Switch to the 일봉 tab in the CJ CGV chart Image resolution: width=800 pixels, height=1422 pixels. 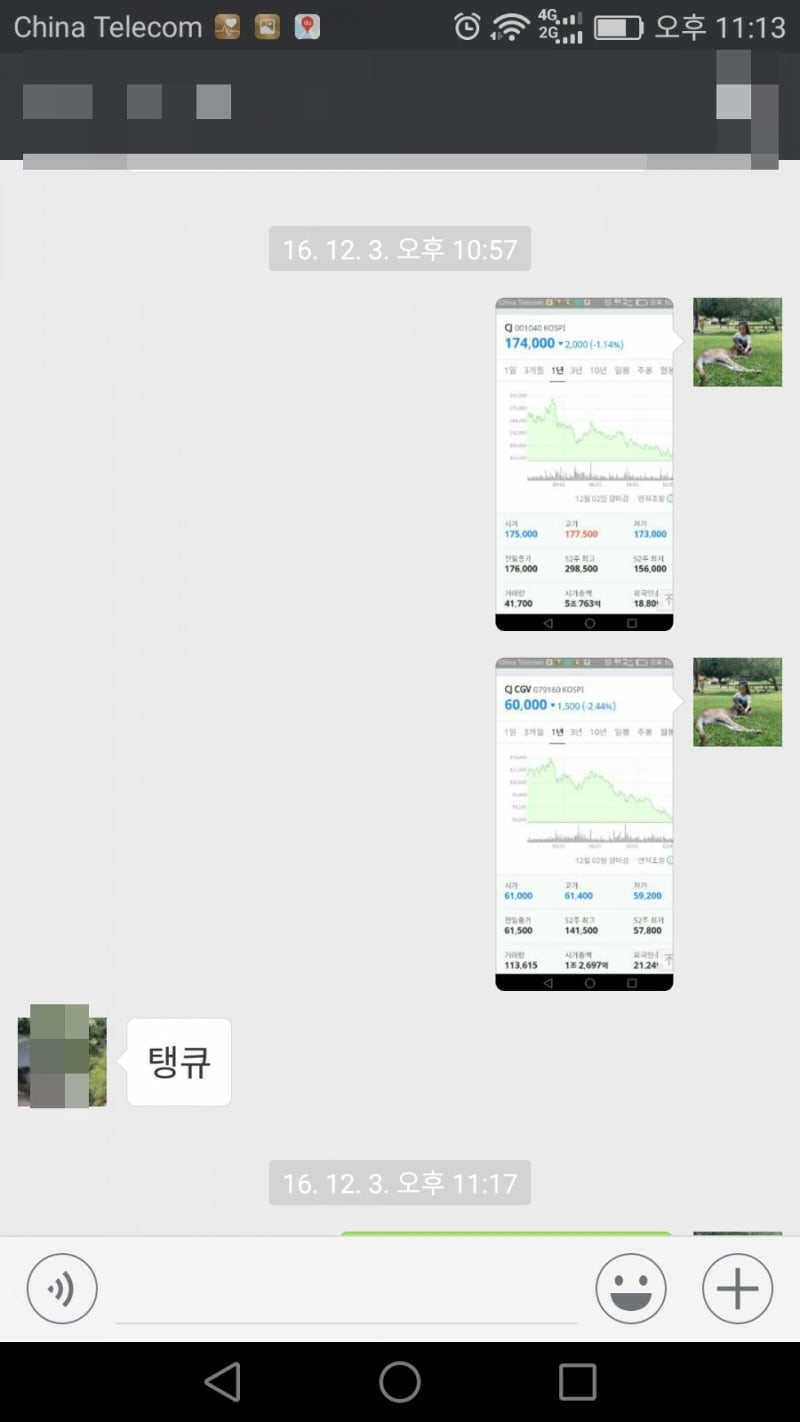(620, 730)
